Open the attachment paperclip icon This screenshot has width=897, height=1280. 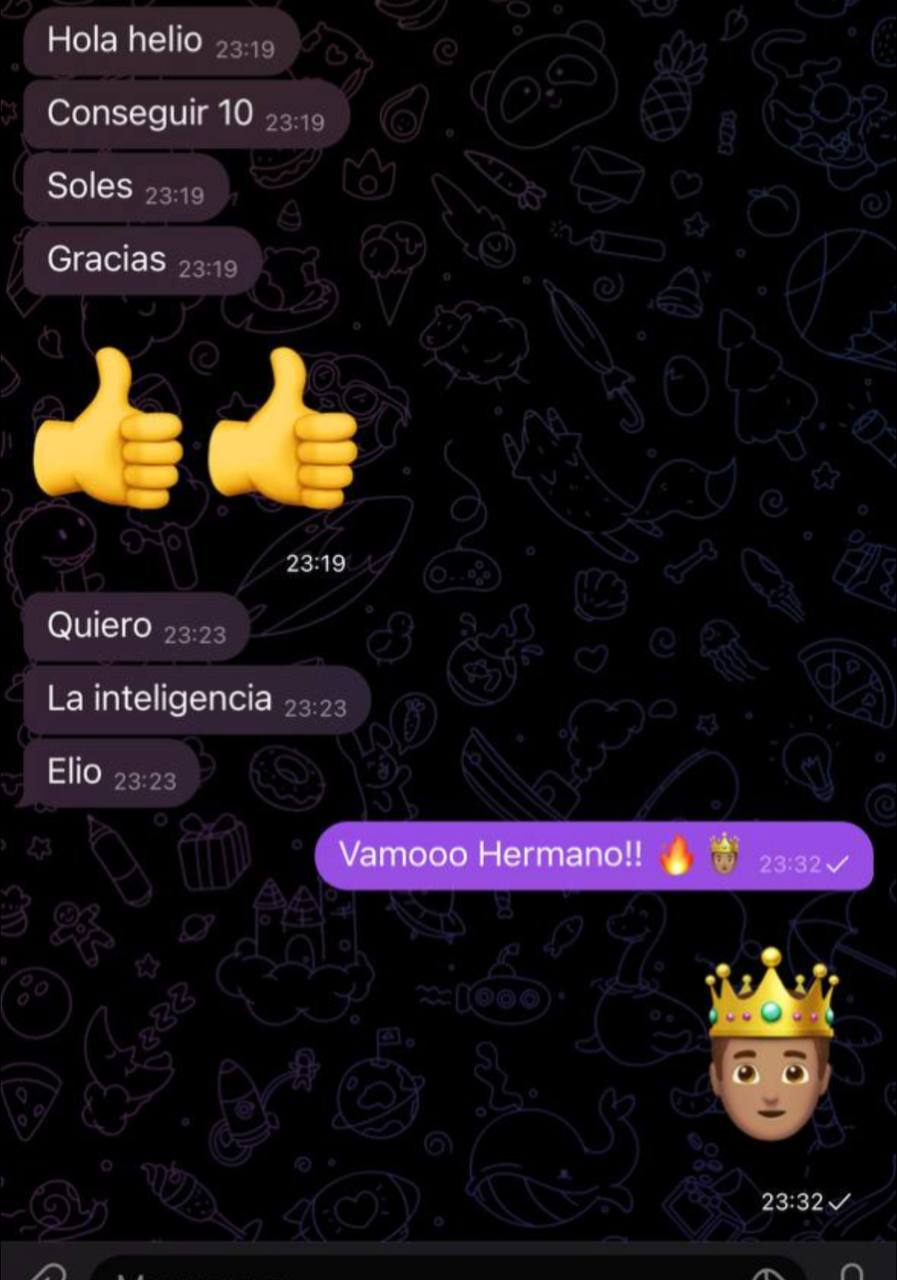coord(45,1272)
